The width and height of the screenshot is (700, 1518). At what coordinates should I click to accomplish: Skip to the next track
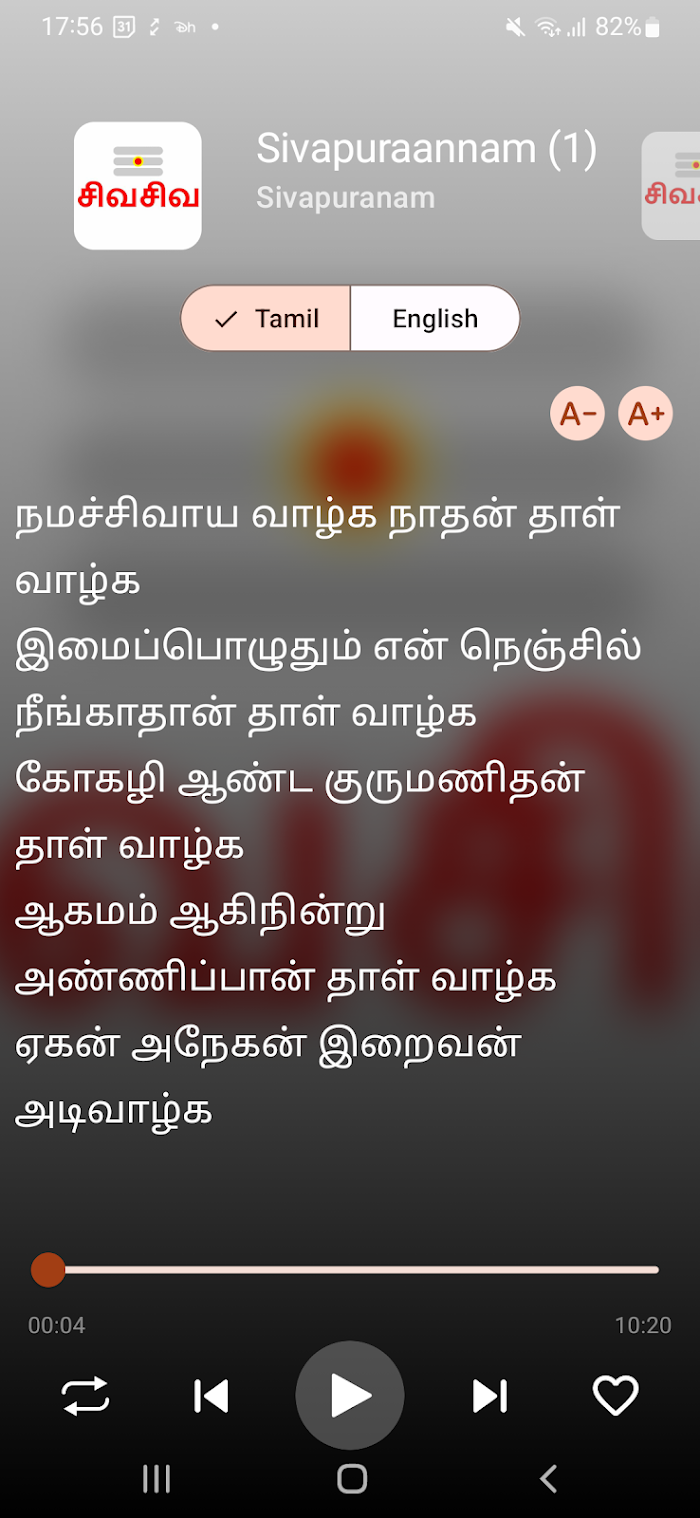(x=490, y=1396)
